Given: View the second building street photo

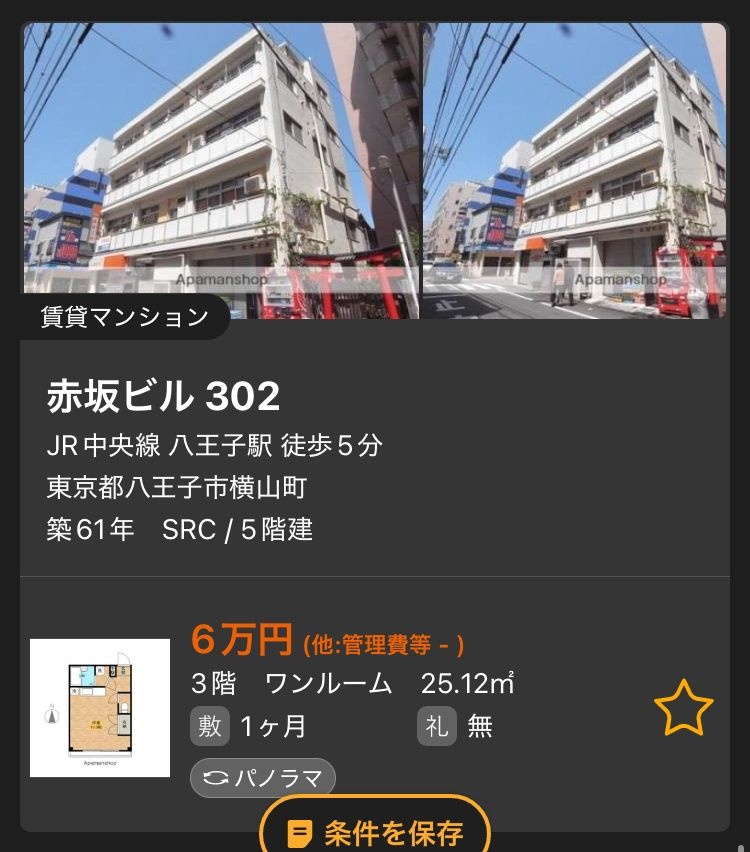Looking at the screenshot, I should (574, 170).
